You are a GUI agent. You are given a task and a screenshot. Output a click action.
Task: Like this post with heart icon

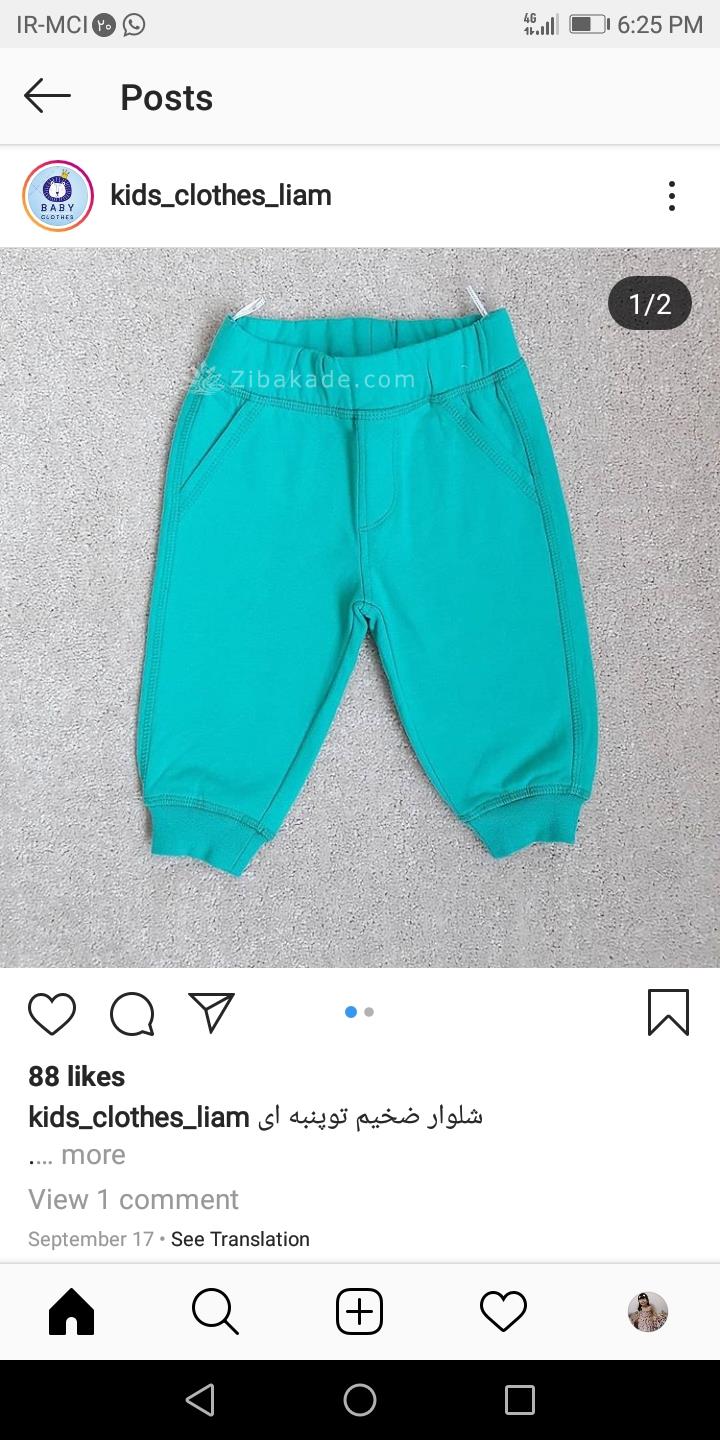click(52, 1013)
